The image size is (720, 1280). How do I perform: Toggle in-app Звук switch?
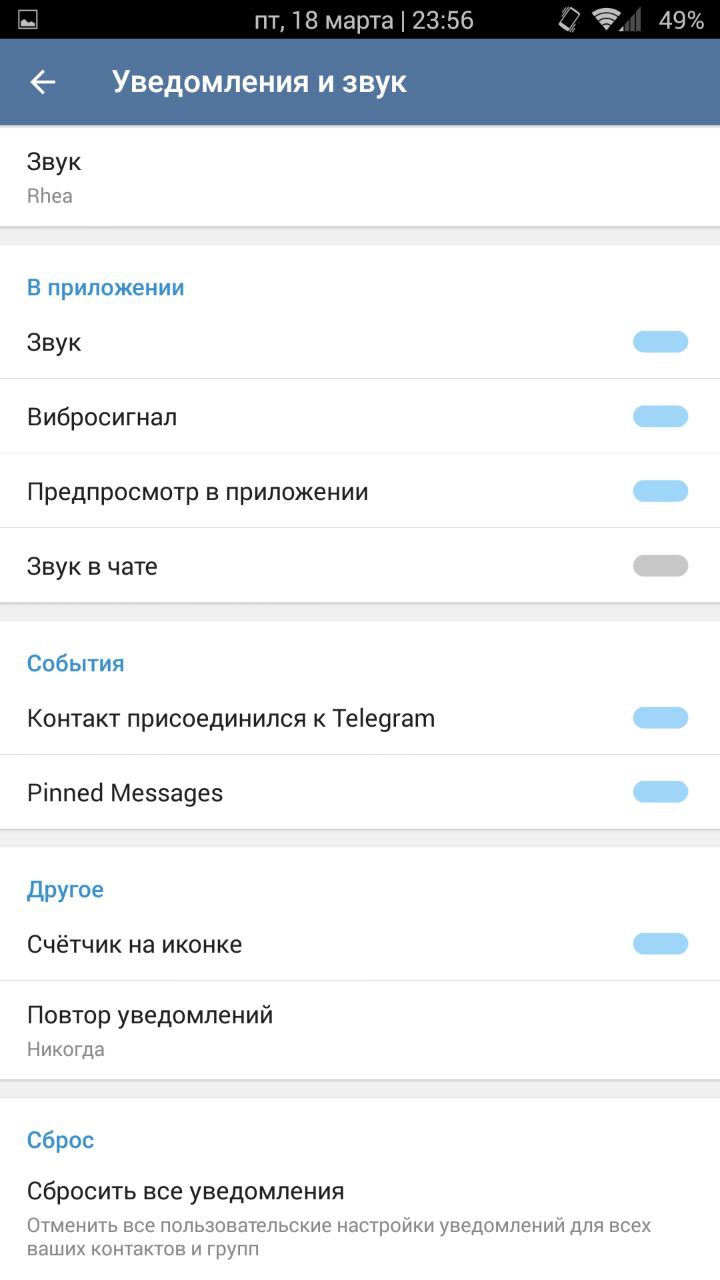coord(660,342)
